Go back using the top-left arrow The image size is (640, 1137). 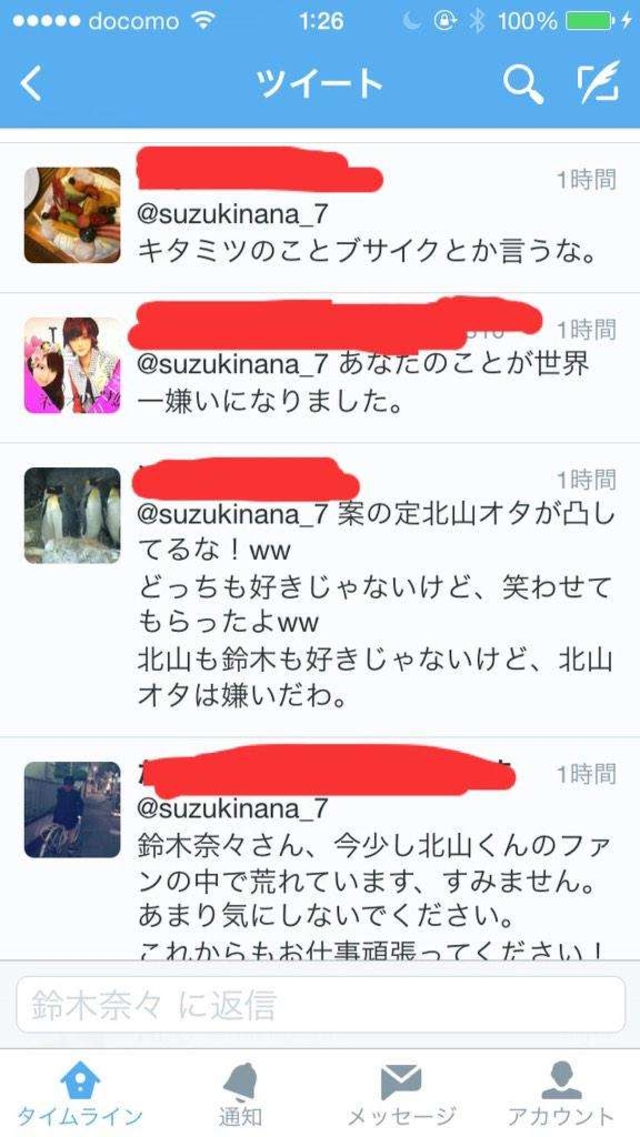coord(32,84)
